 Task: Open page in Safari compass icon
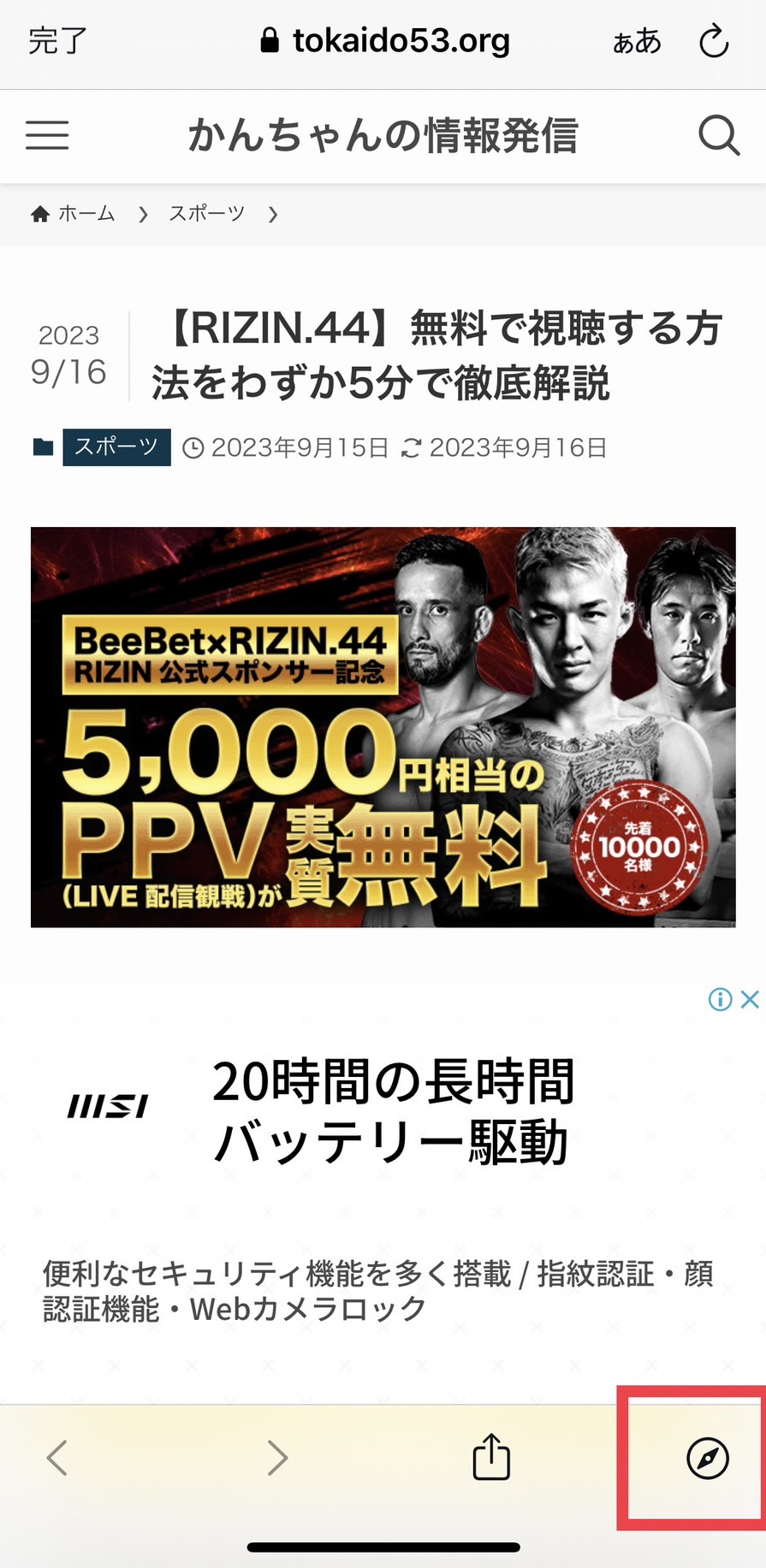click(708, 1458)
